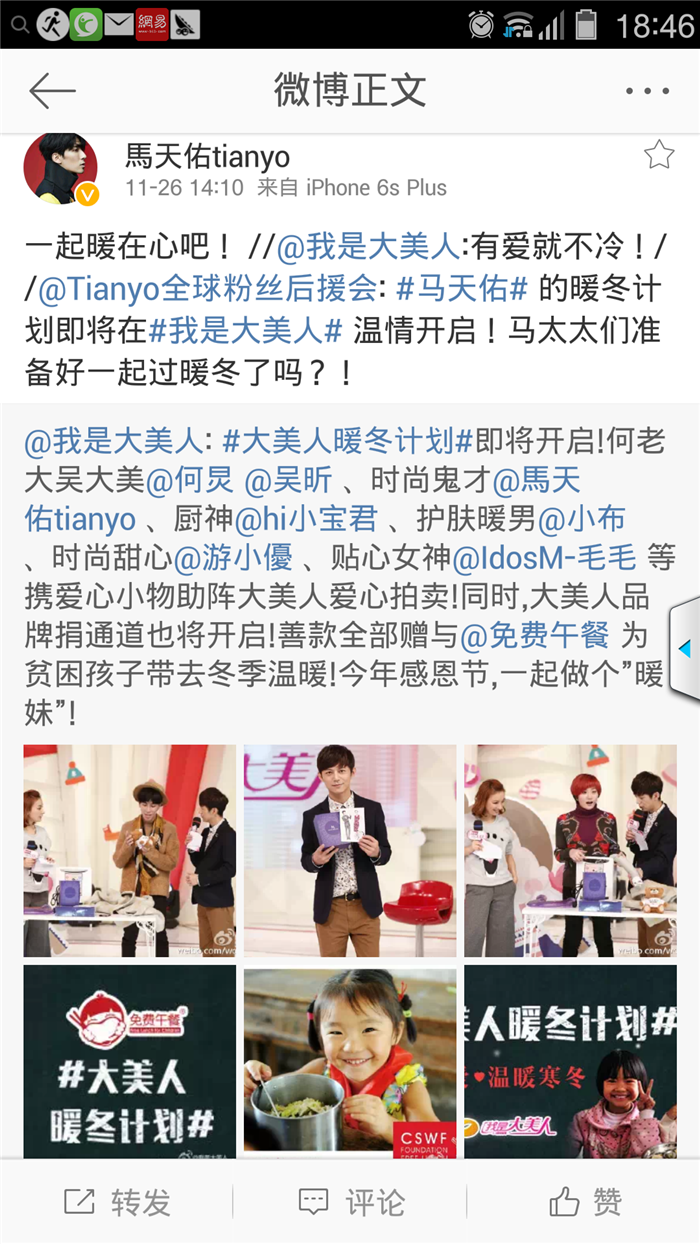Visit the @何炅 profile mention

190,480
